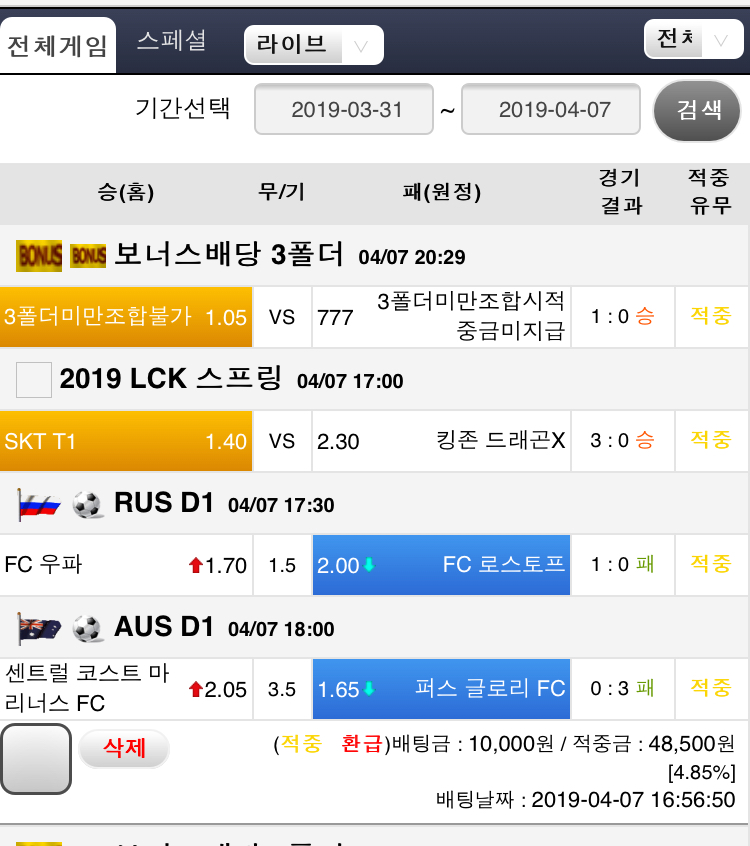Open the 전체 filter dropdown
This screenshot has height=846, width=750.
[692, 40]
